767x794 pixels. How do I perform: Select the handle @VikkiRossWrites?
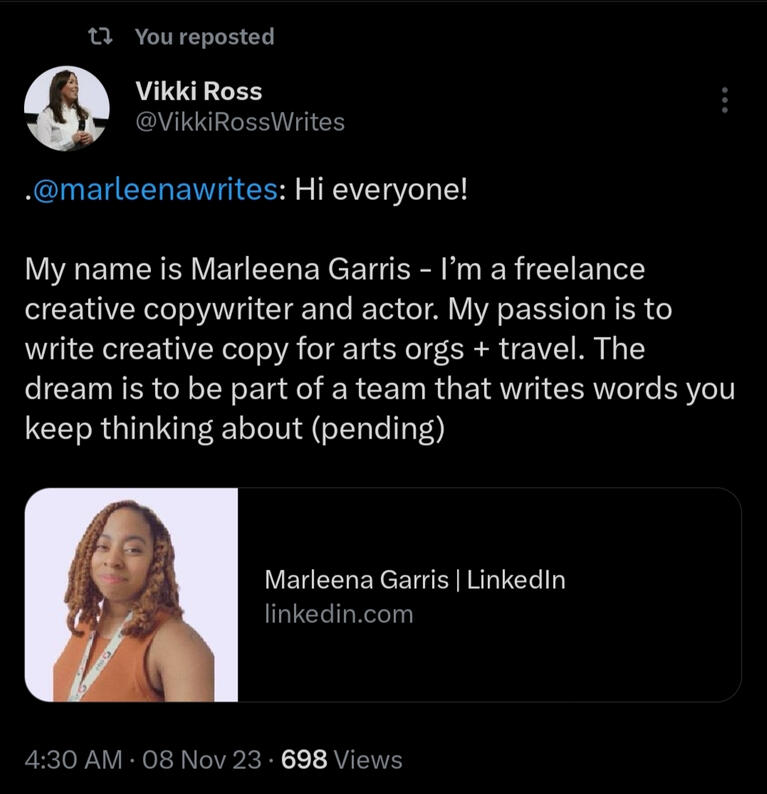pos(239,123)
